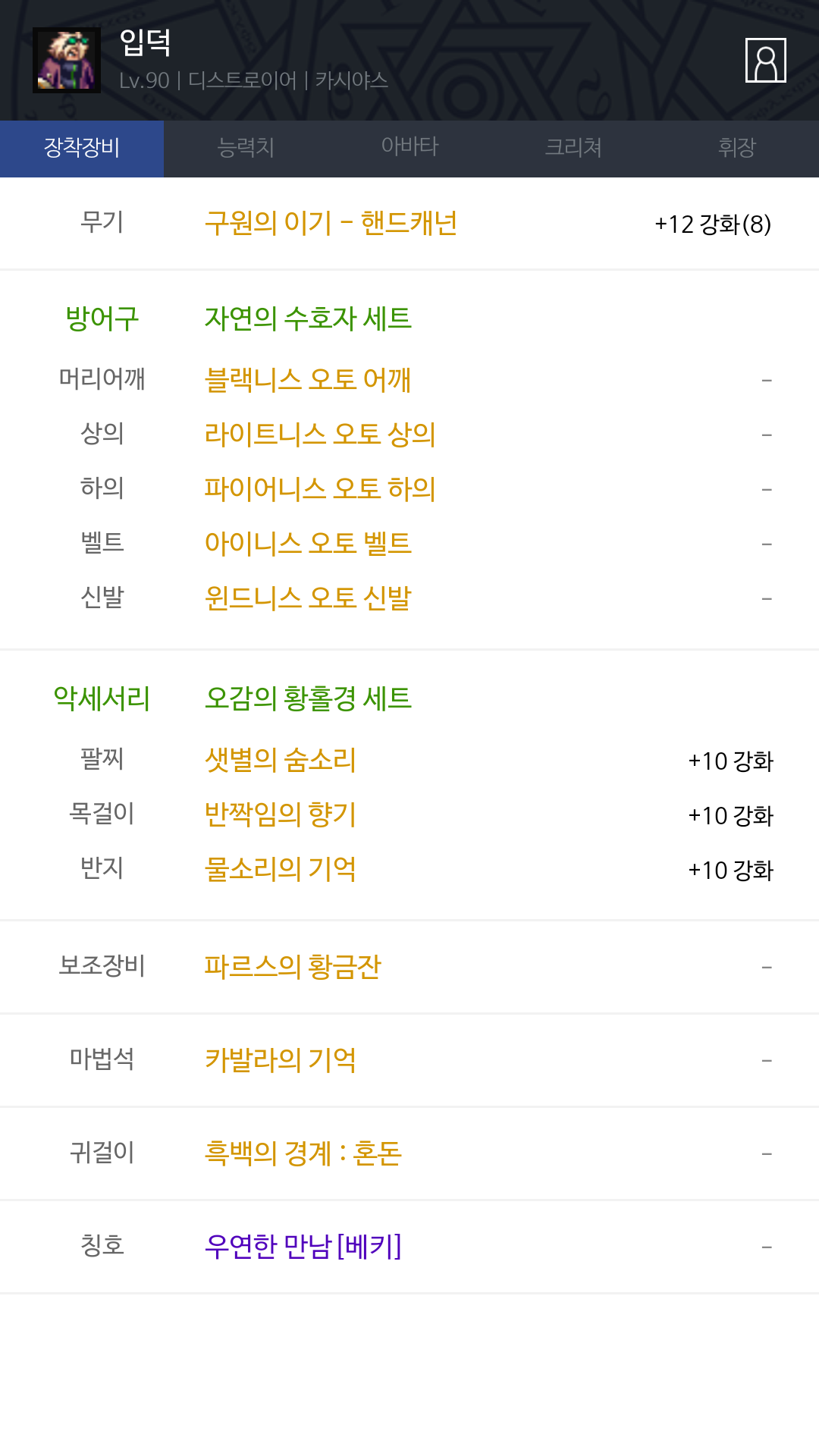Tap the character avatar thumbnail
Image resolution: width=819 pixels, height=1456 pixels.
click(x=67, y=61)
